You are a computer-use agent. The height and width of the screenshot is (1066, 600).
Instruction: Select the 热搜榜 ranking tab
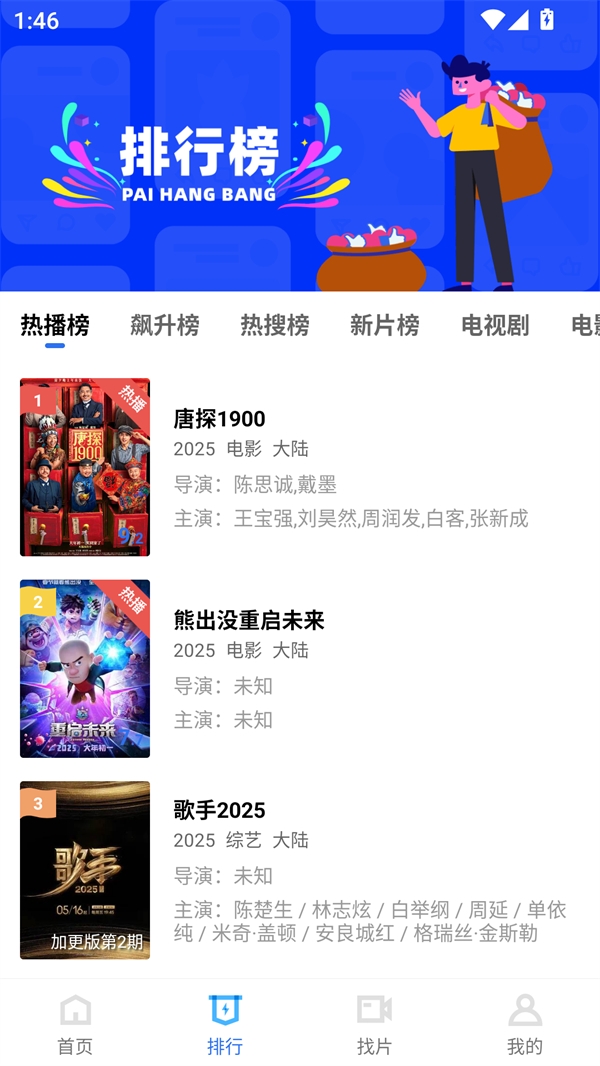(275, 325)
